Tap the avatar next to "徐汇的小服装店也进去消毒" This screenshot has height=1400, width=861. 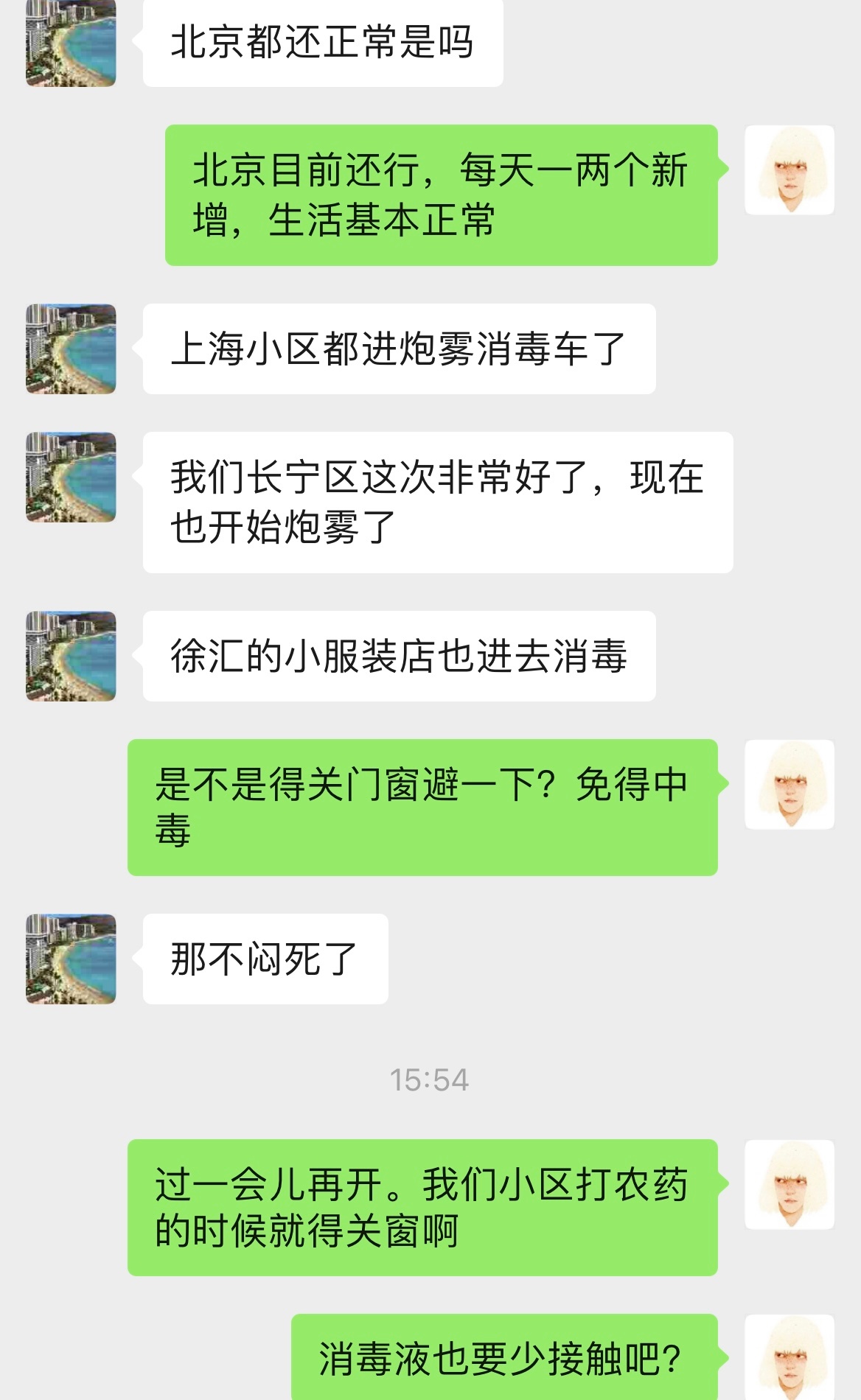pos(71,656)
